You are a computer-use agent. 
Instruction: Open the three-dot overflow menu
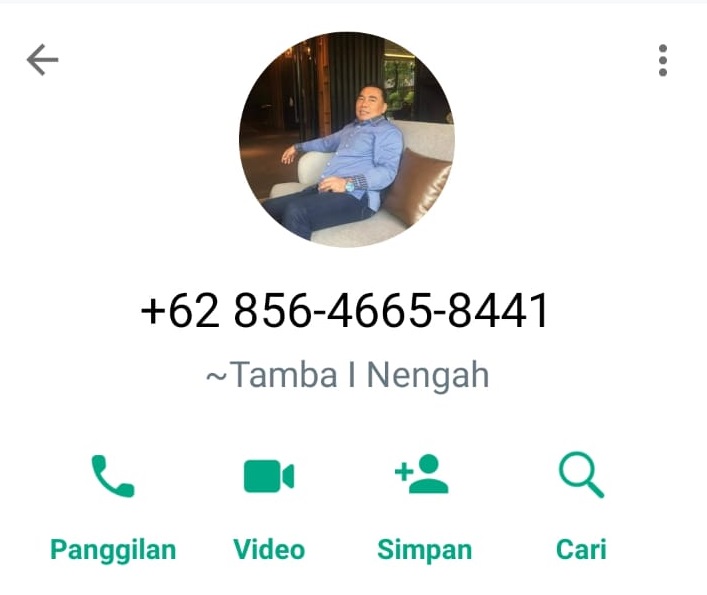click(x=662, y=61)
